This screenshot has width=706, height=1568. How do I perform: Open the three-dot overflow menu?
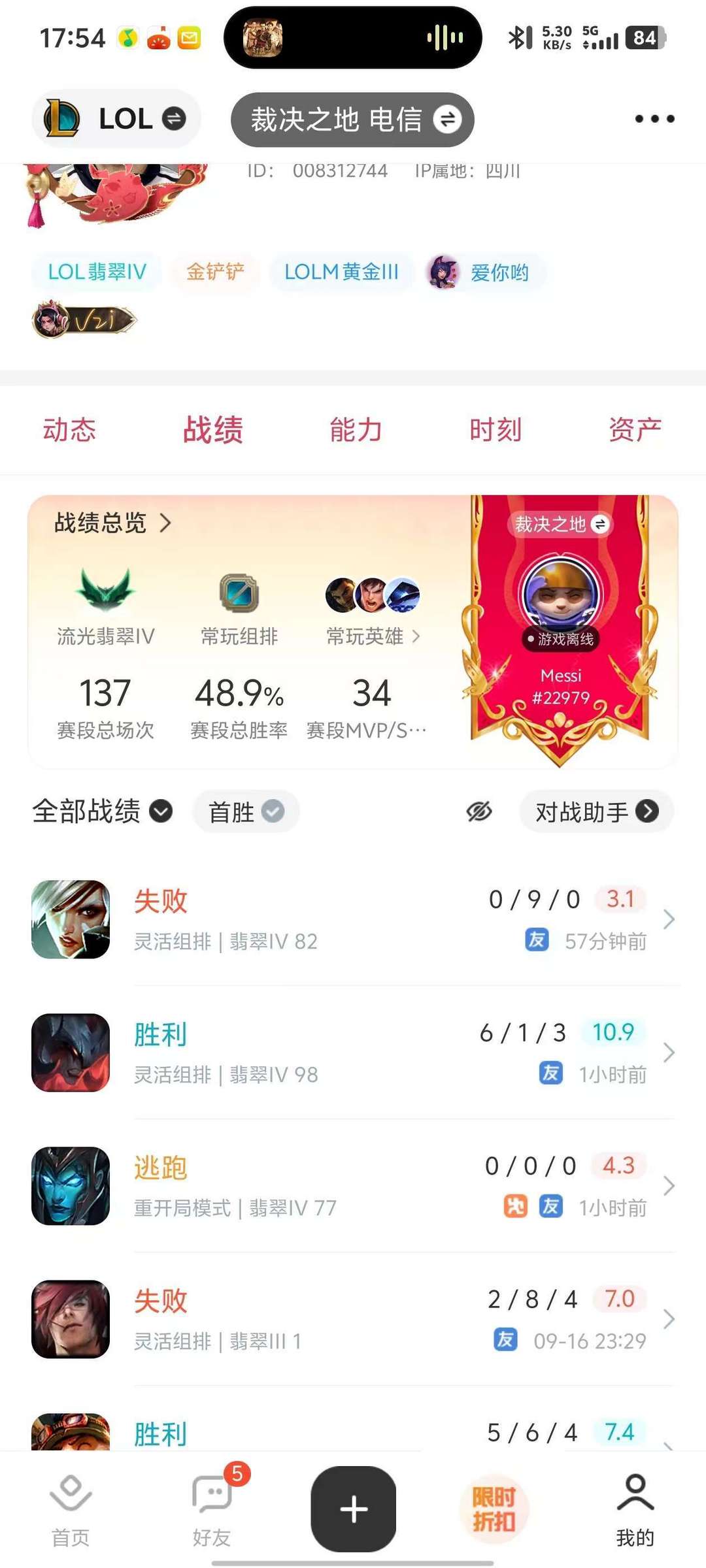tap(654, 119)
